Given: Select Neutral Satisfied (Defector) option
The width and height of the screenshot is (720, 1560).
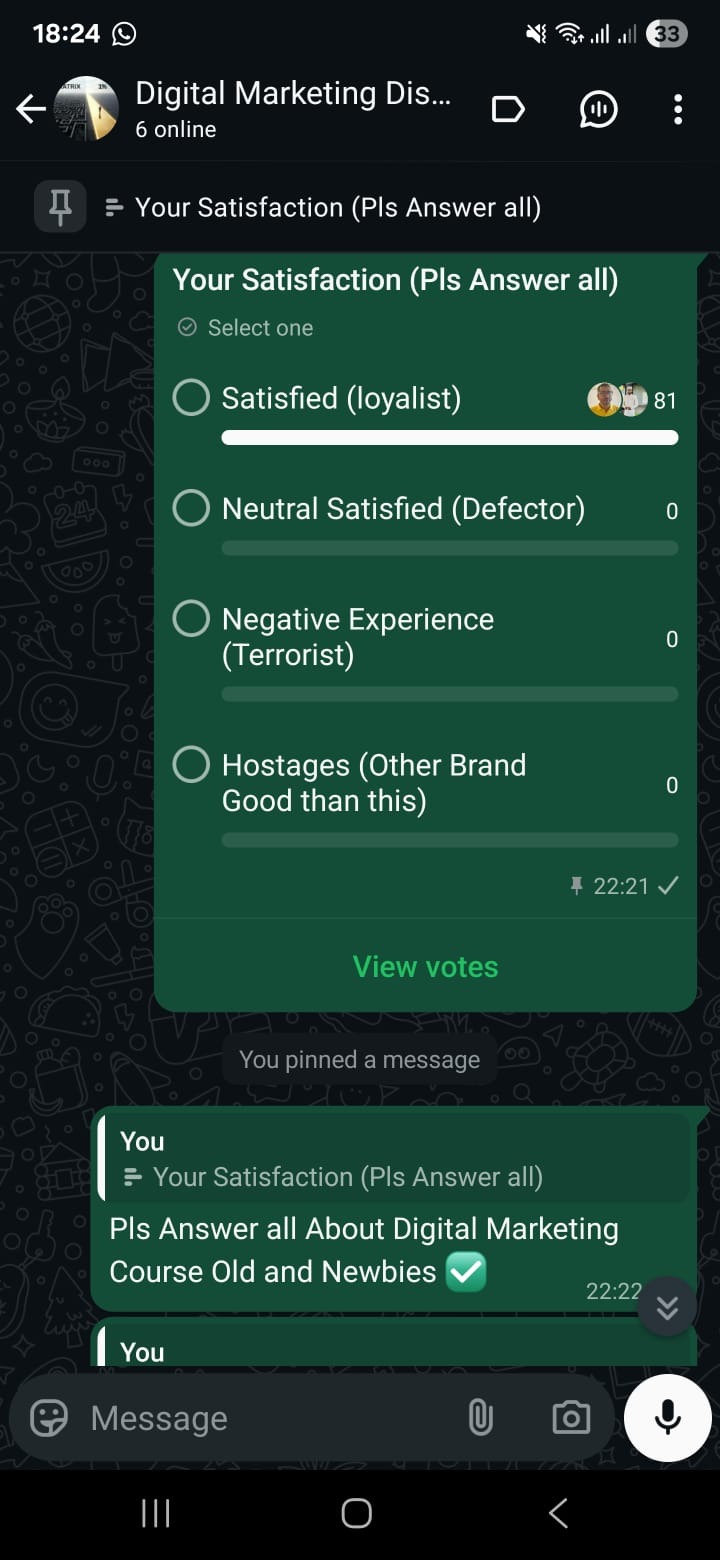Looking at the screenshot, I should pos(191,508).
